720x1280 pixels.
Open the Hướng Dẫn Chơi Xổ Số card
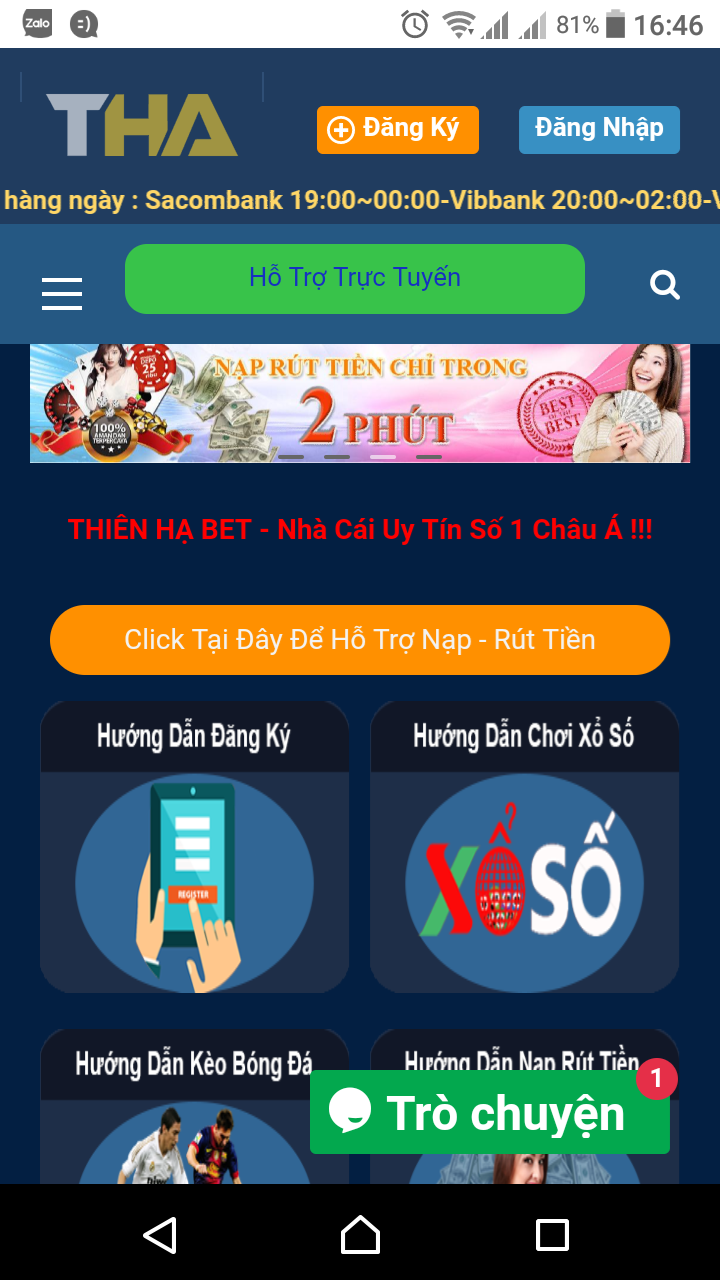(x=525, y=847)
